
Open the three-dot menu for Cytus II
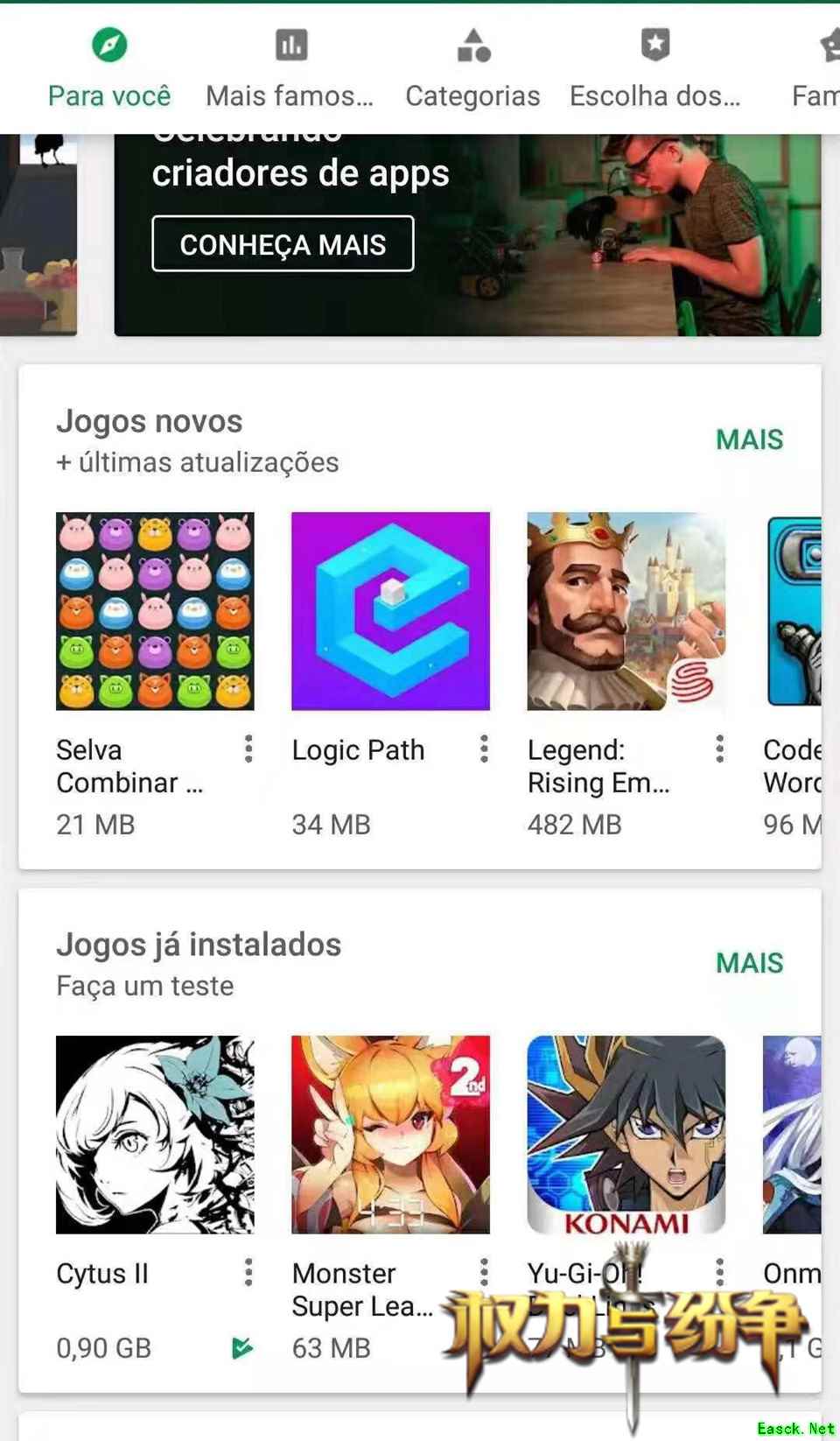pos(248,1273)
